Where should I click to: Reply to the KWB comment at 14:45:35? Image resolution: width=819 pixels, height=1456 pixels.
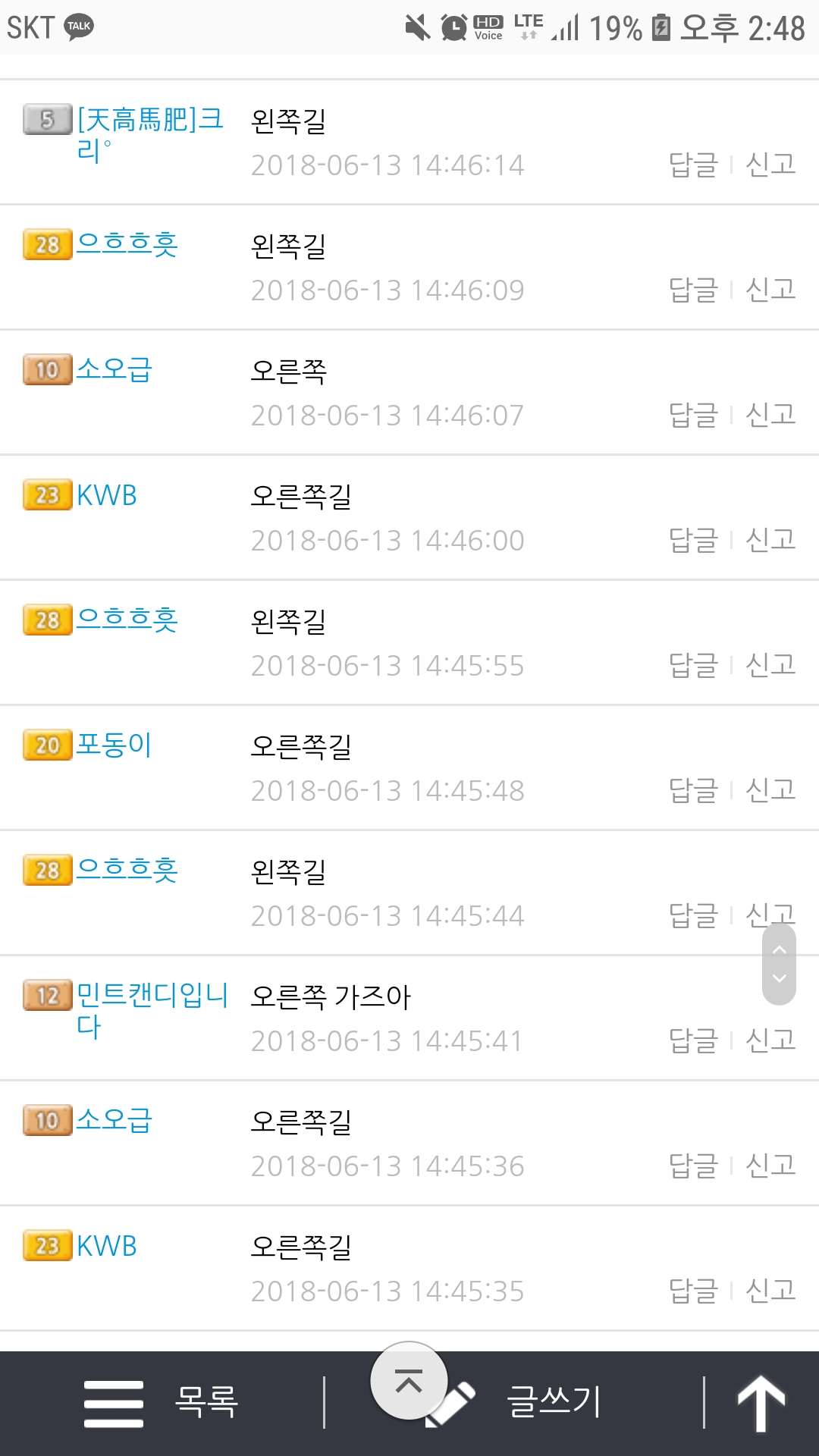pos(693,1291)
